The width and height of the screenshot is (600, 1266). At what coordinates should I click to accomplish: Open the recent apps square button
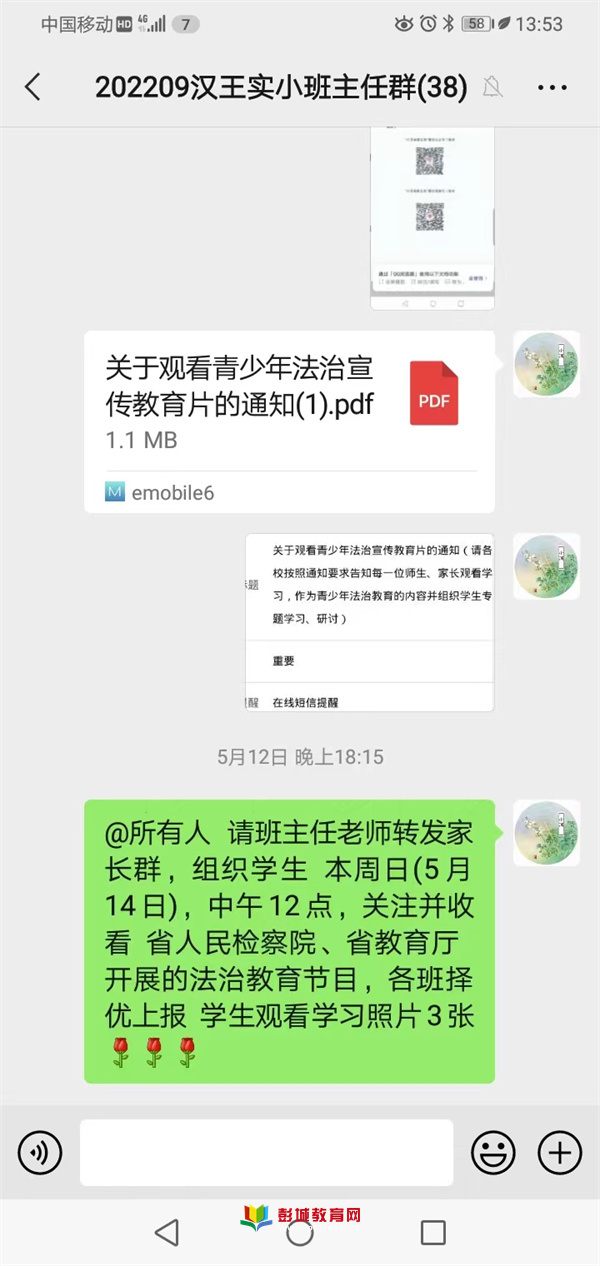tap(433, 1232)
